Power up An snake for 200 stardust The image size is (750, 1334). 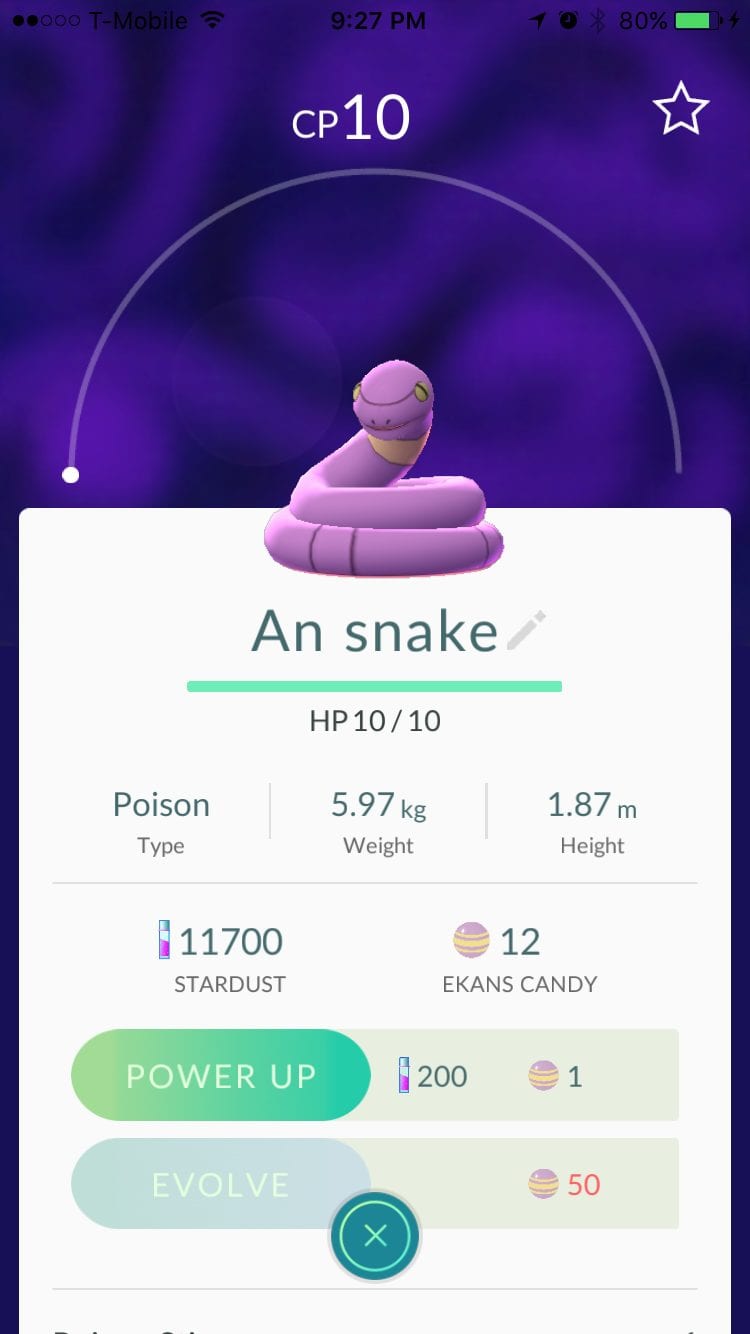221,1075
